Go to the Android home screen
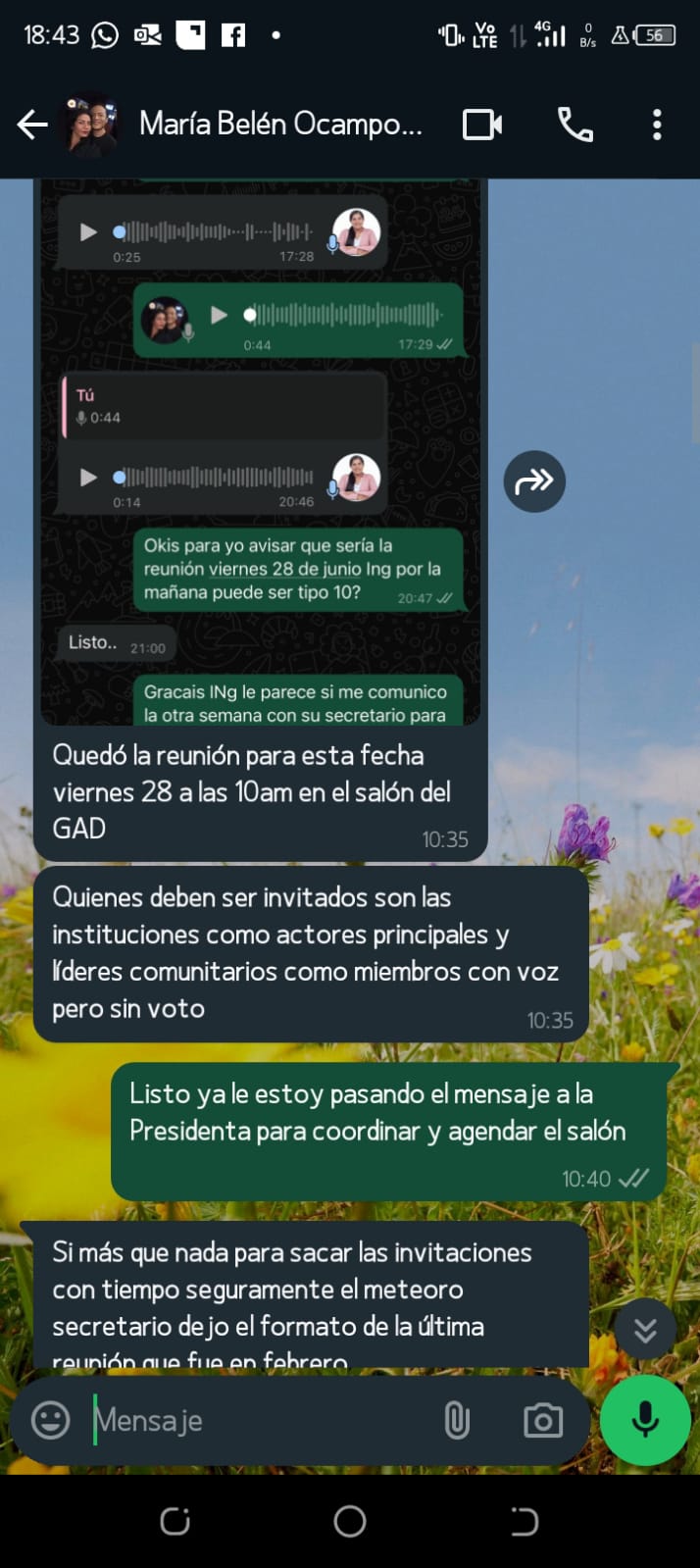The height and width of the screenshot is (1568, 700). coord(350,1521)
